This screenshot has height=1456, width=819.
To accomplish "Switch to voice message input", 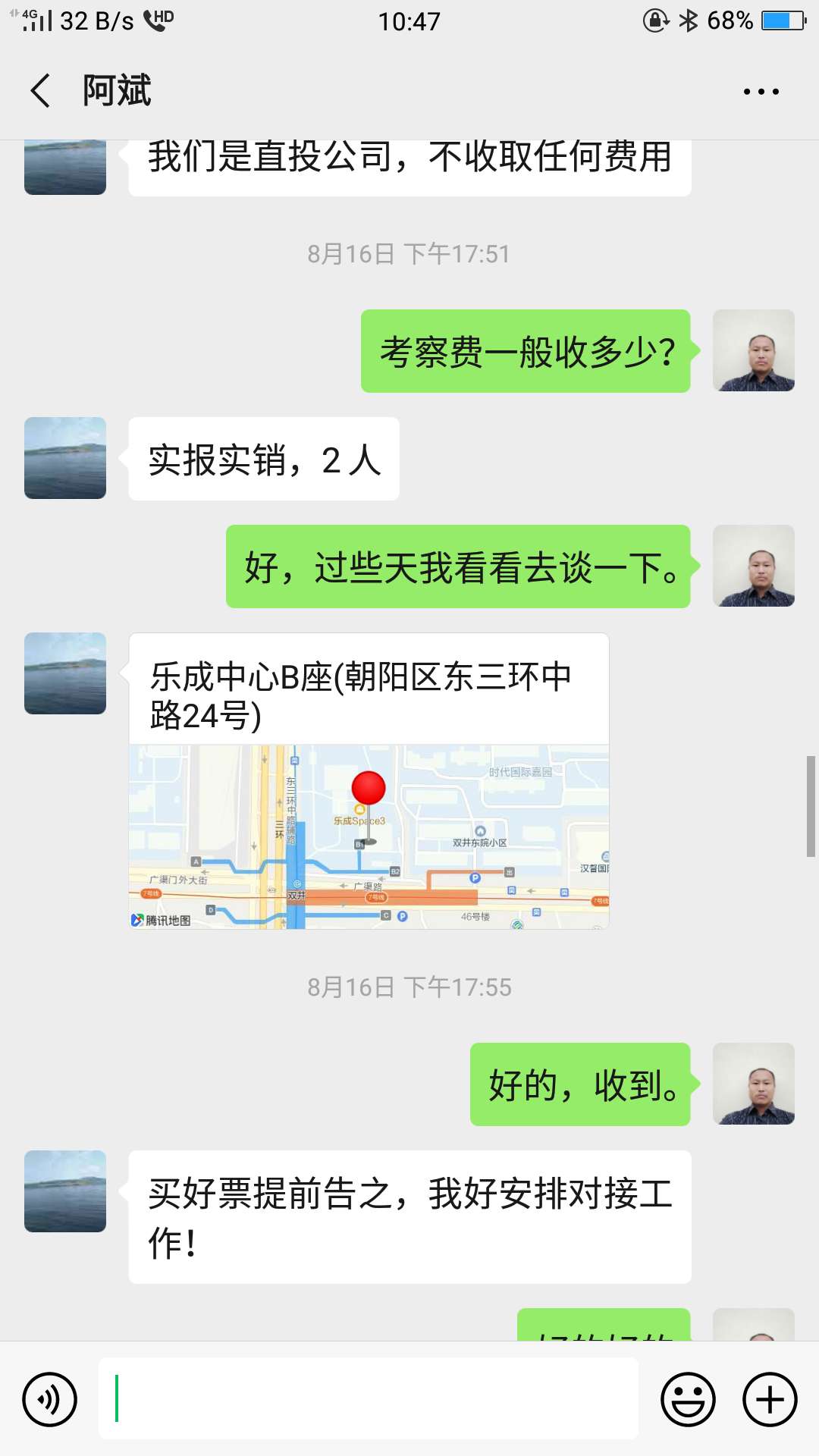I will pyautogui.click(x=50, y=1399).
